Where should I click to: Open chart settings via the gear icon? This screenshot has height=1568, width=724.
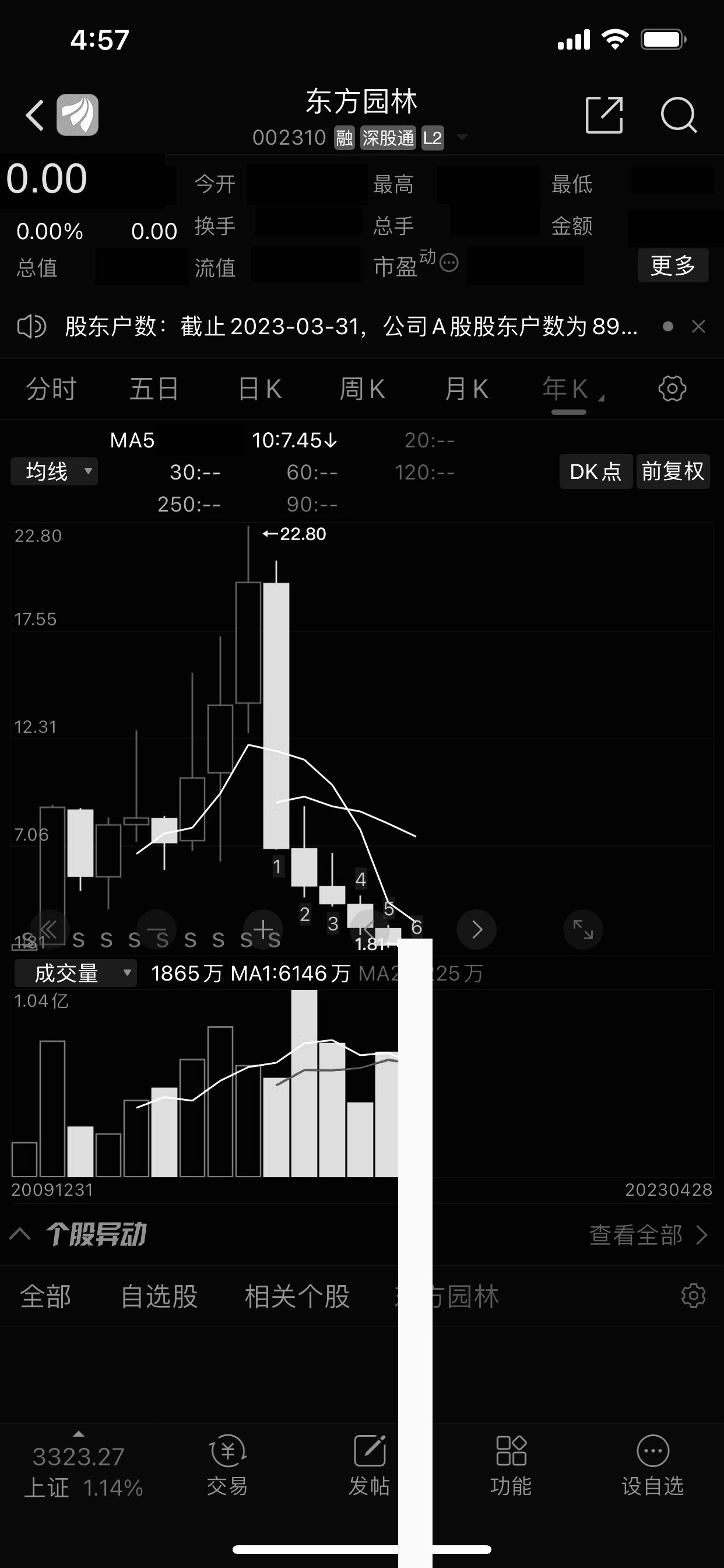(x=672, y=388)
